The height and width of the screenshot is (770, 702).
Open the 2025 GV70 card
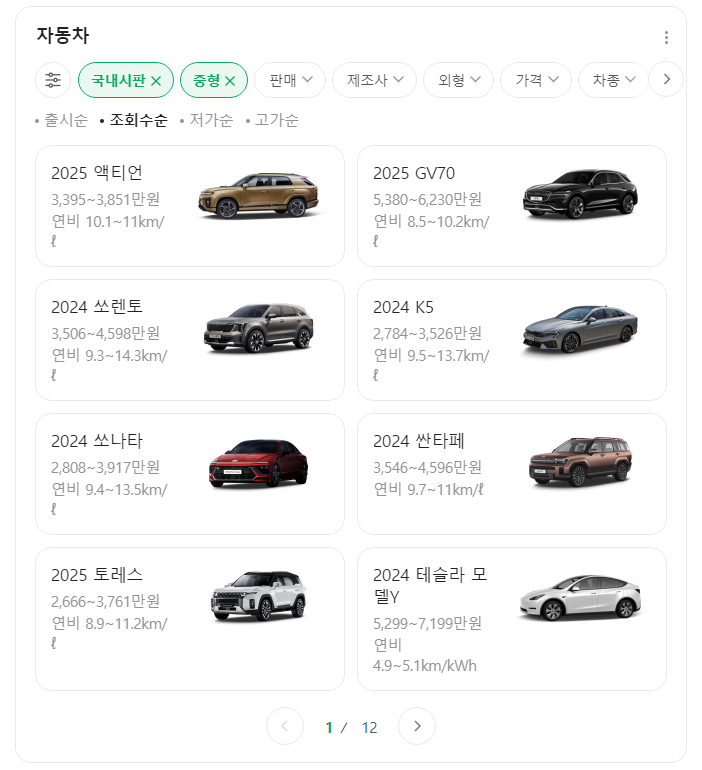[x=511, y=206]
